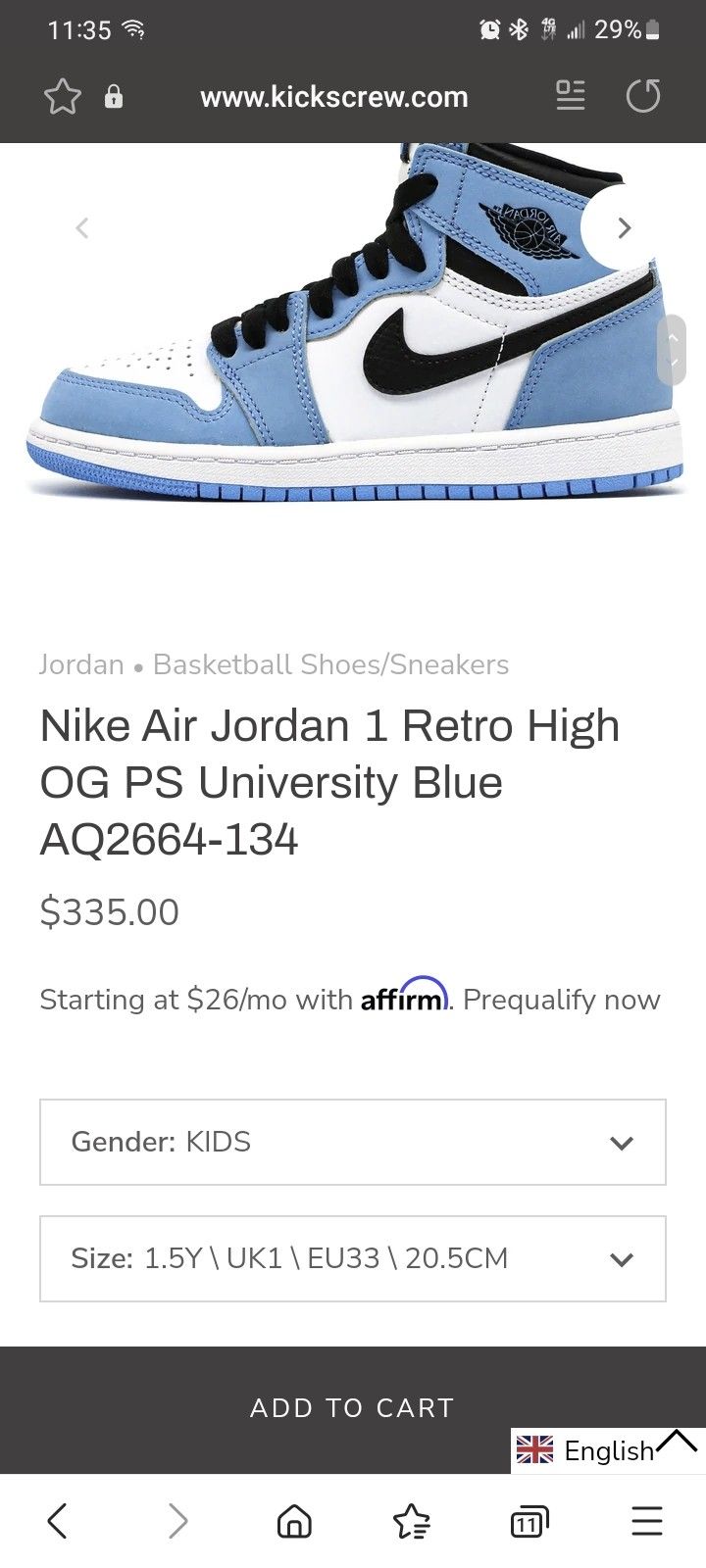This screenshot has width=706, height=1568.
Task: Open reader view icon beside the reload button
Action: [570, 96]
